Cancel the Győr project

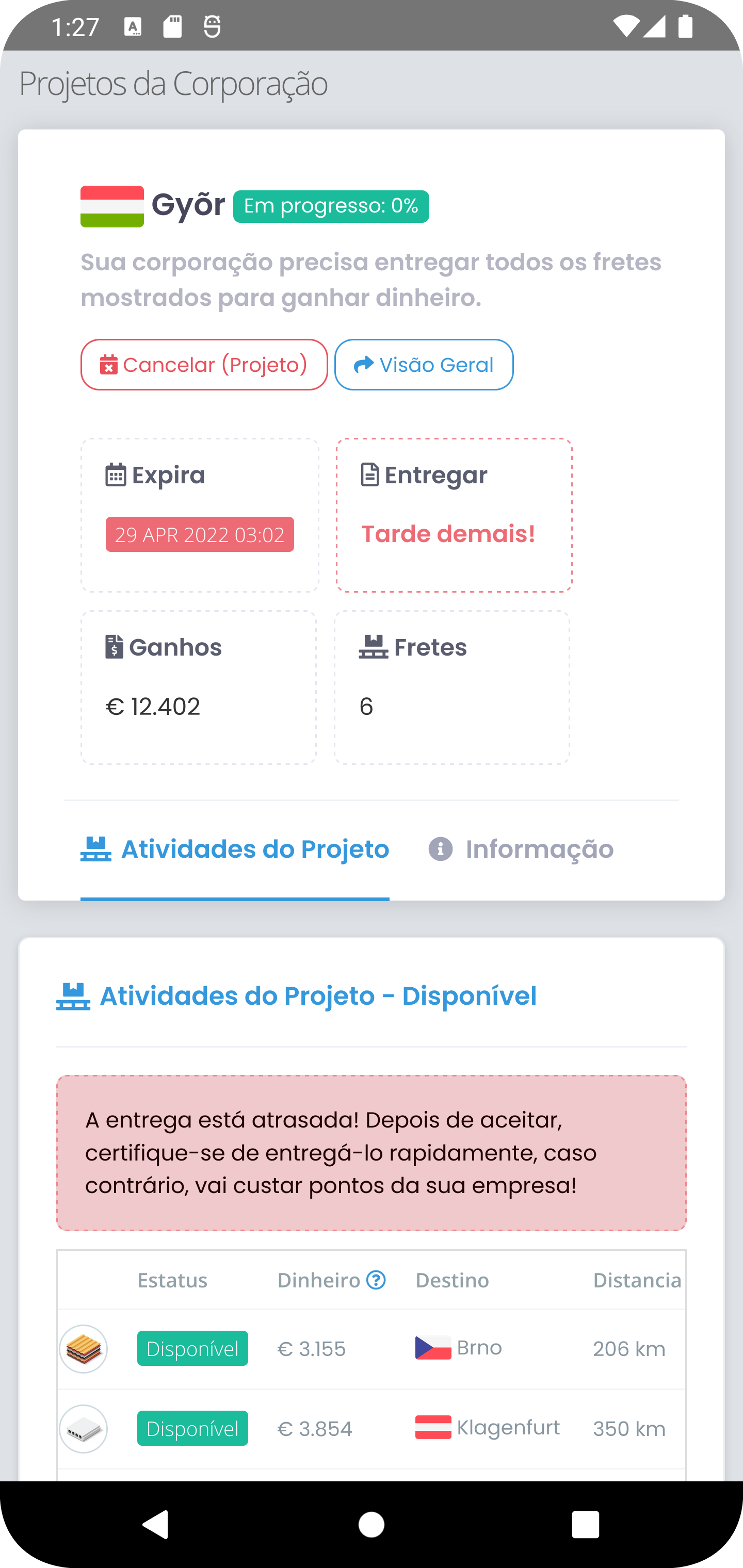click(204, 365)
